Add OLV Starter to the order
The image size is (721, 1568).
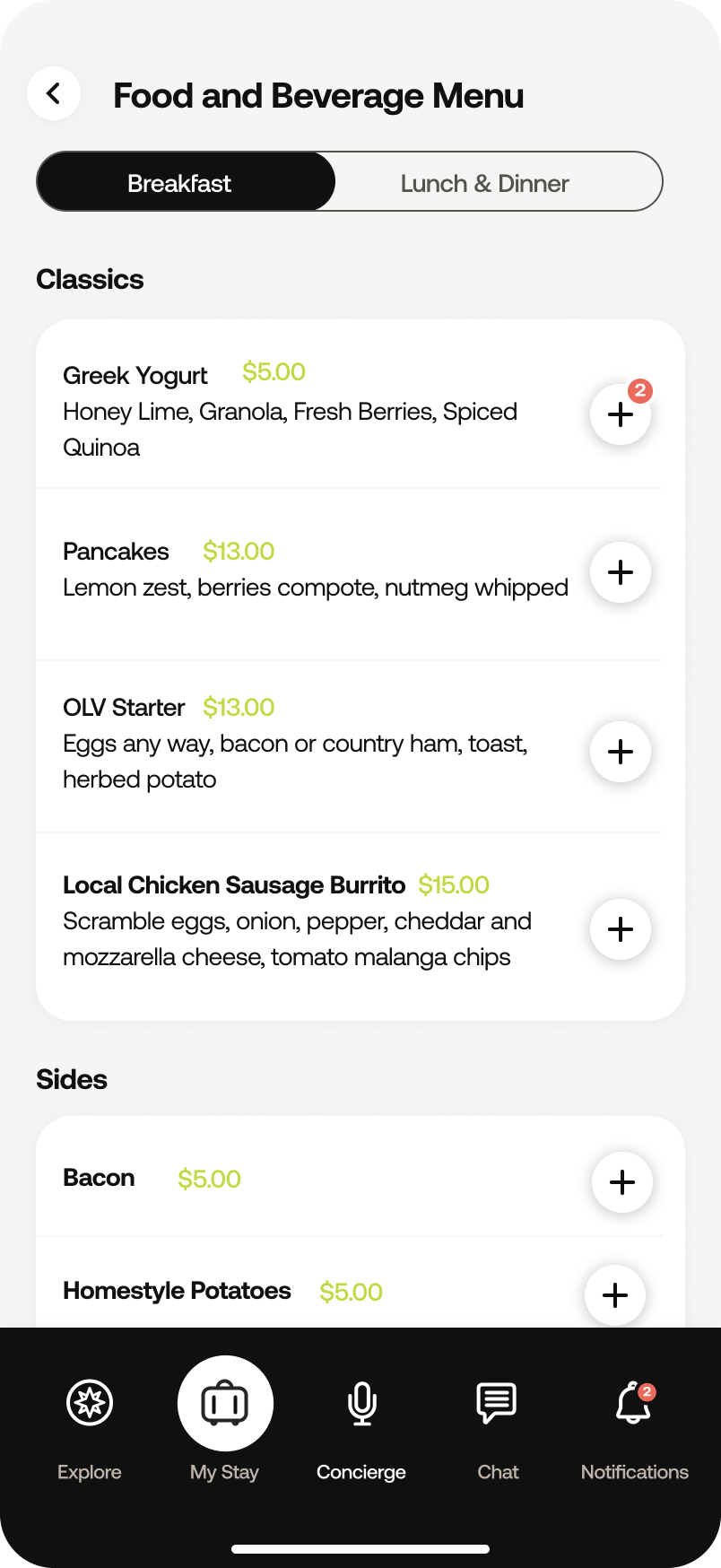pyautogui.click(x=620, y=752)
